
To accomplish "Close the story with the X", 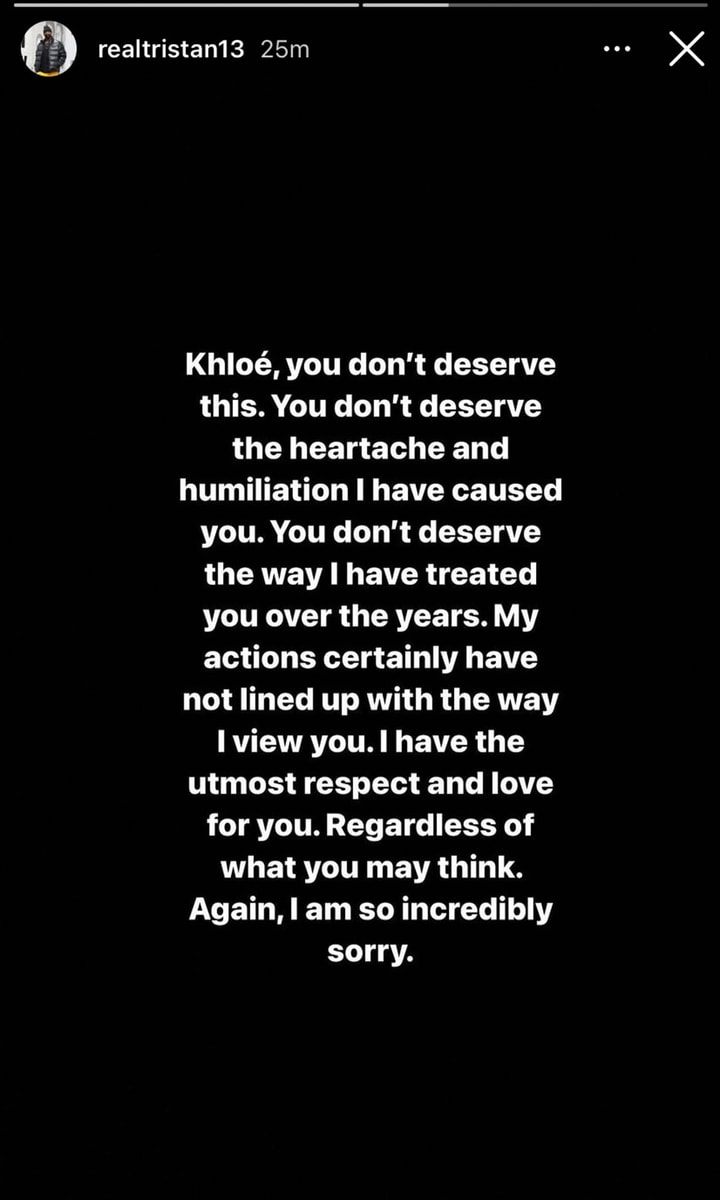I will (x=686, y=49).
